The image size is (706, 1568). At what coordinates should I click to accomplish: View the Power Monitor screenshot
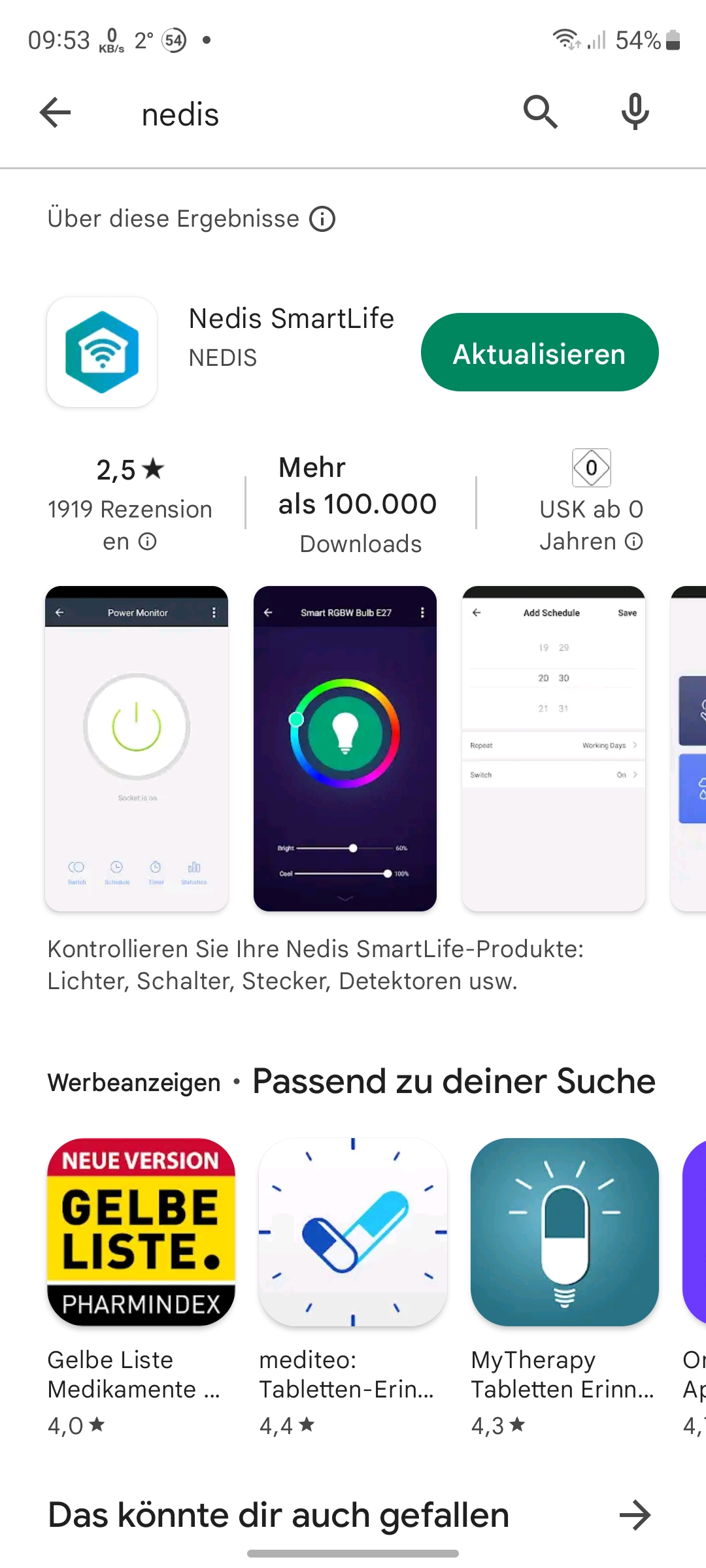(x=137, y=748)
